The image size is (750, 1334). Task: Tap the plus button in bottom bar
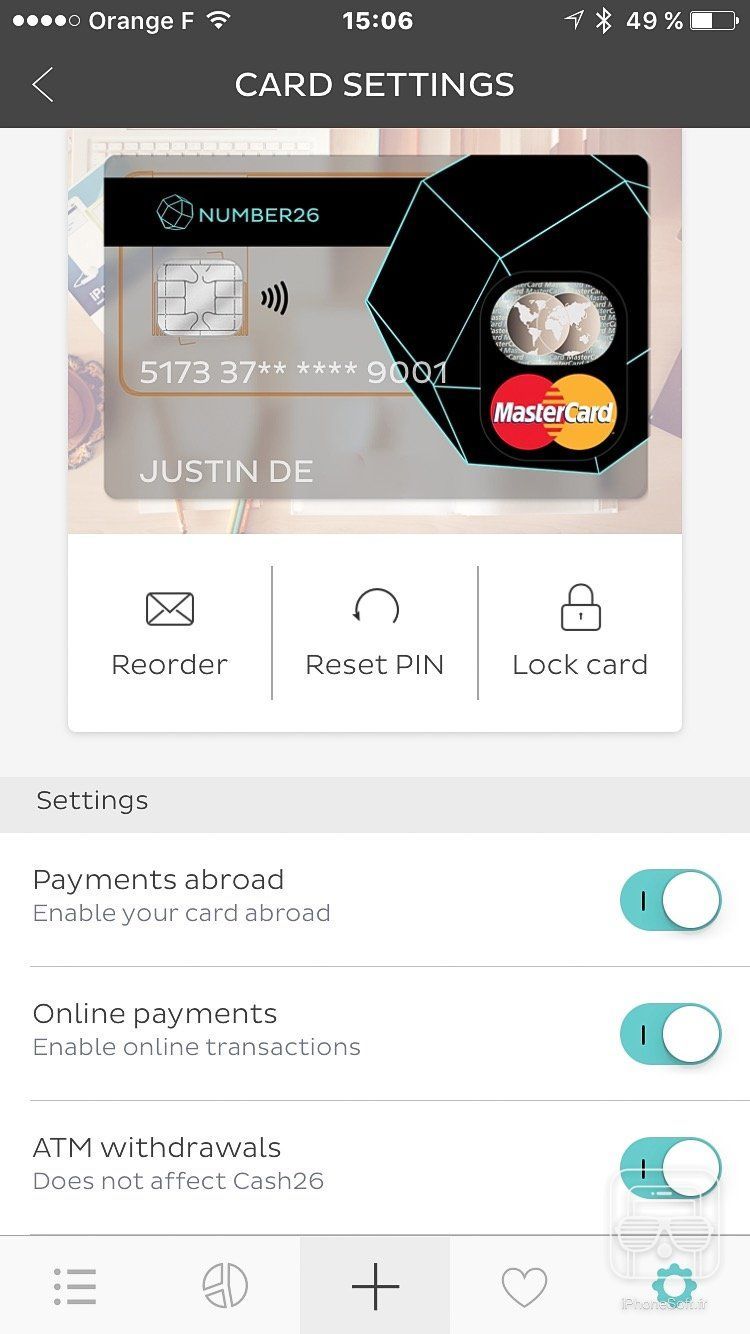point(375,1286)
